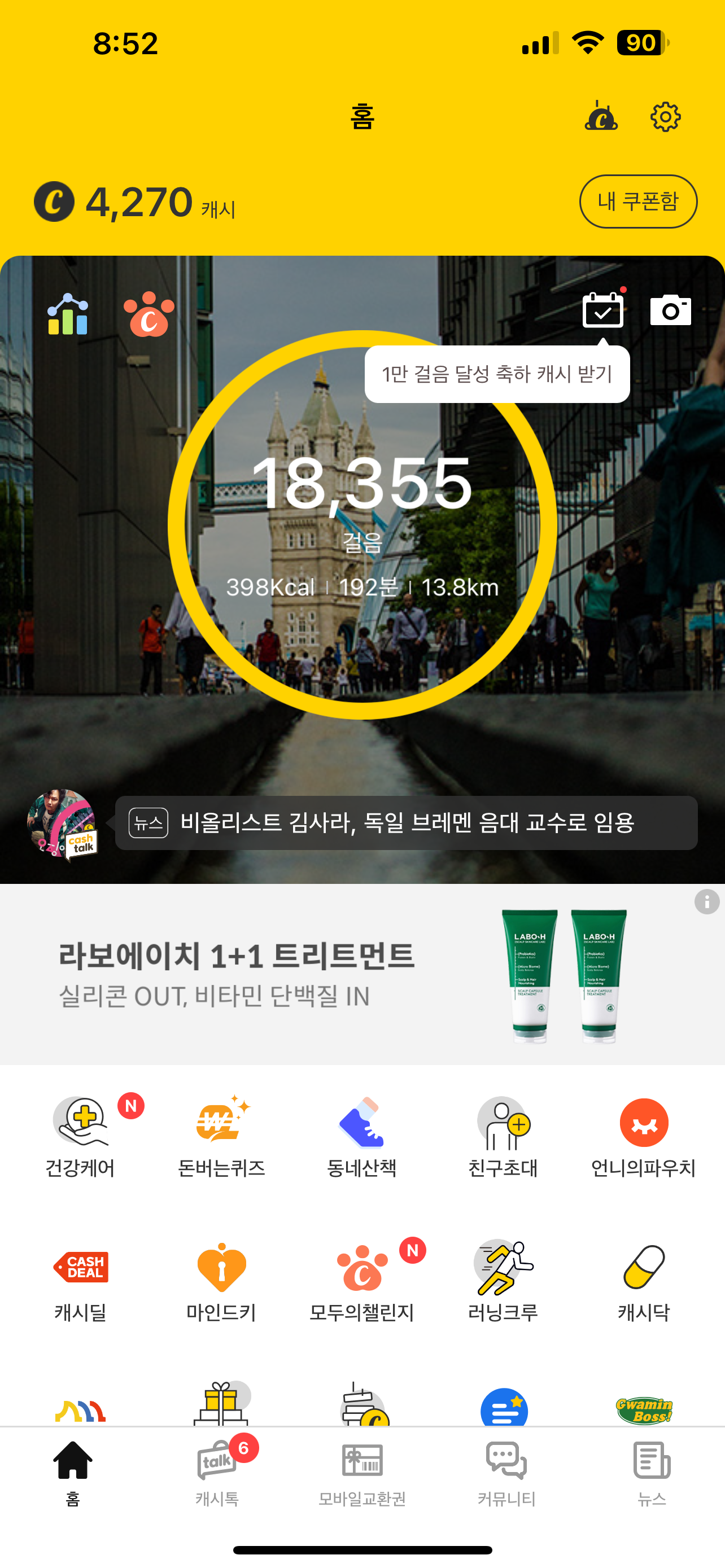
Task: Open the cash alarm bell icon
Action: pos(601,116)
